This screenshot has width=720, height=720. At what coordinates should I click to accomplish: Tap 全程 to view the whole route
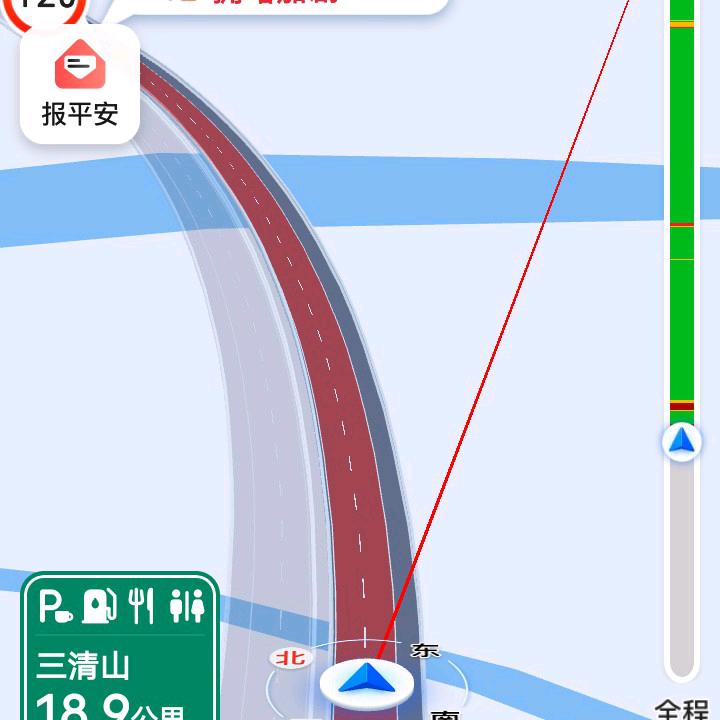(x=682, y=707)
